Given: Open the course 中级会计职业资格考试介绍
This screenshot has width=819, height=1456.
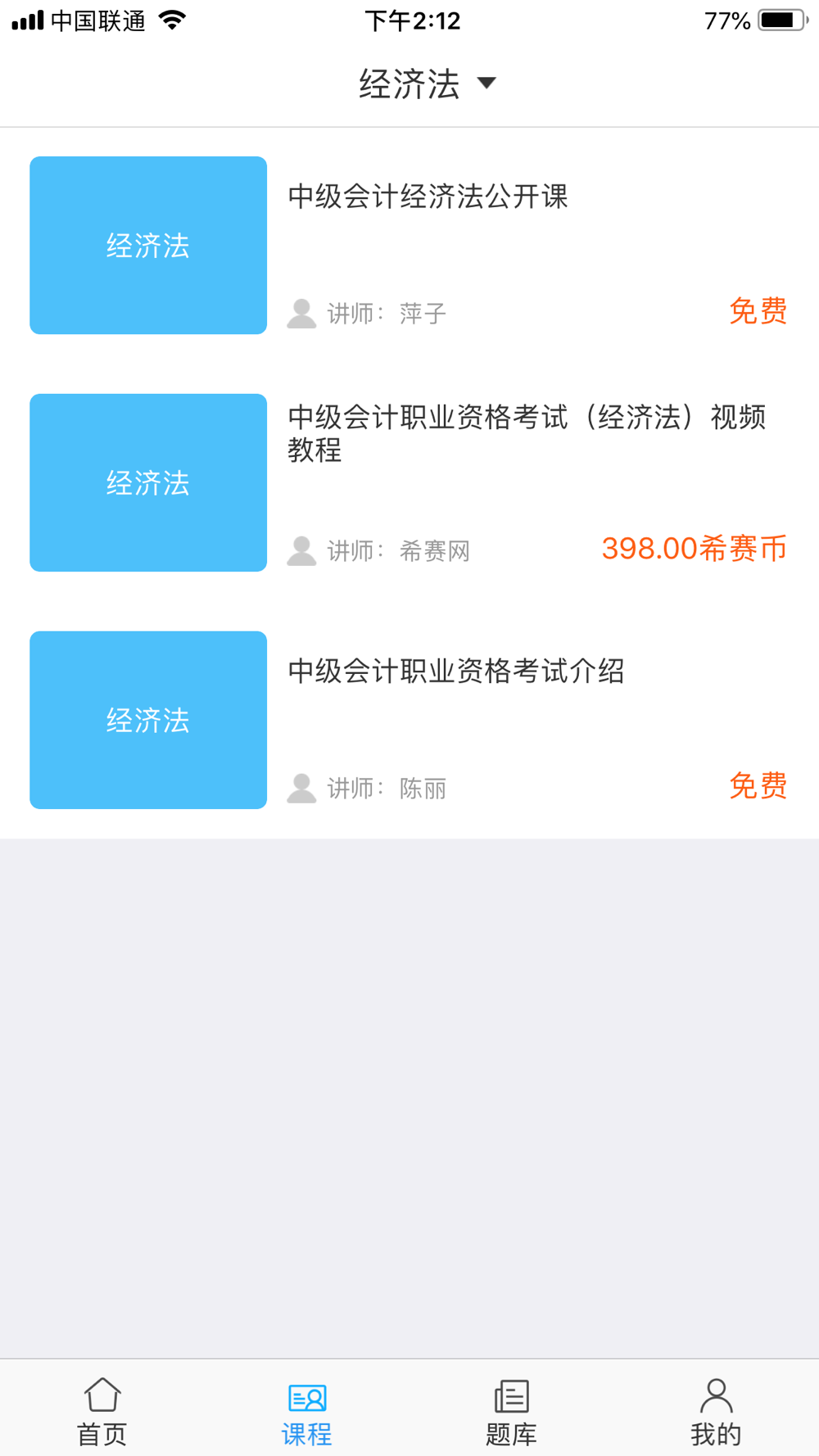Looking at the screenshot, I should point(409,721).
